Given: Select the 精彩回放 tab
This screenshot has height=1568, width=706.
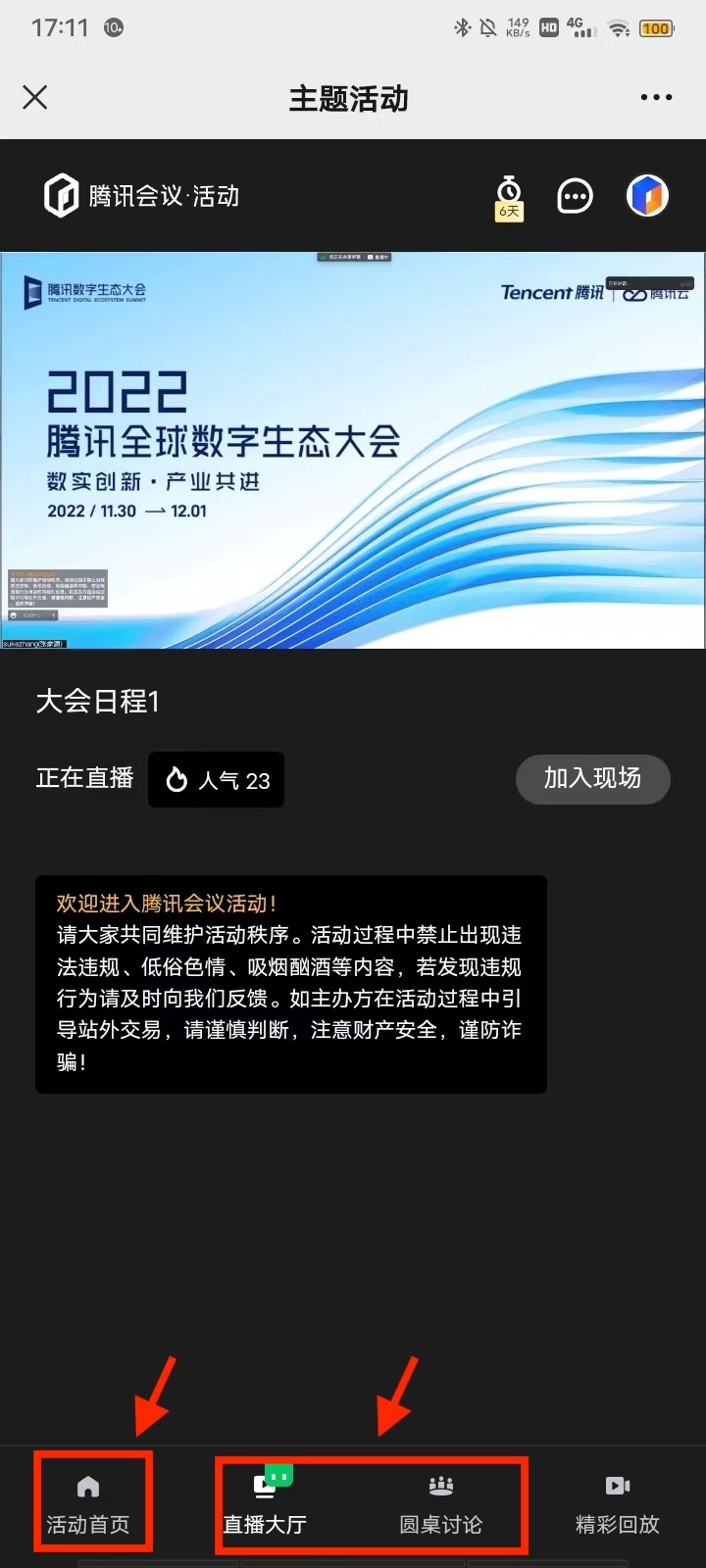Looking at the screenshot, I should (x=617, y=1504).
